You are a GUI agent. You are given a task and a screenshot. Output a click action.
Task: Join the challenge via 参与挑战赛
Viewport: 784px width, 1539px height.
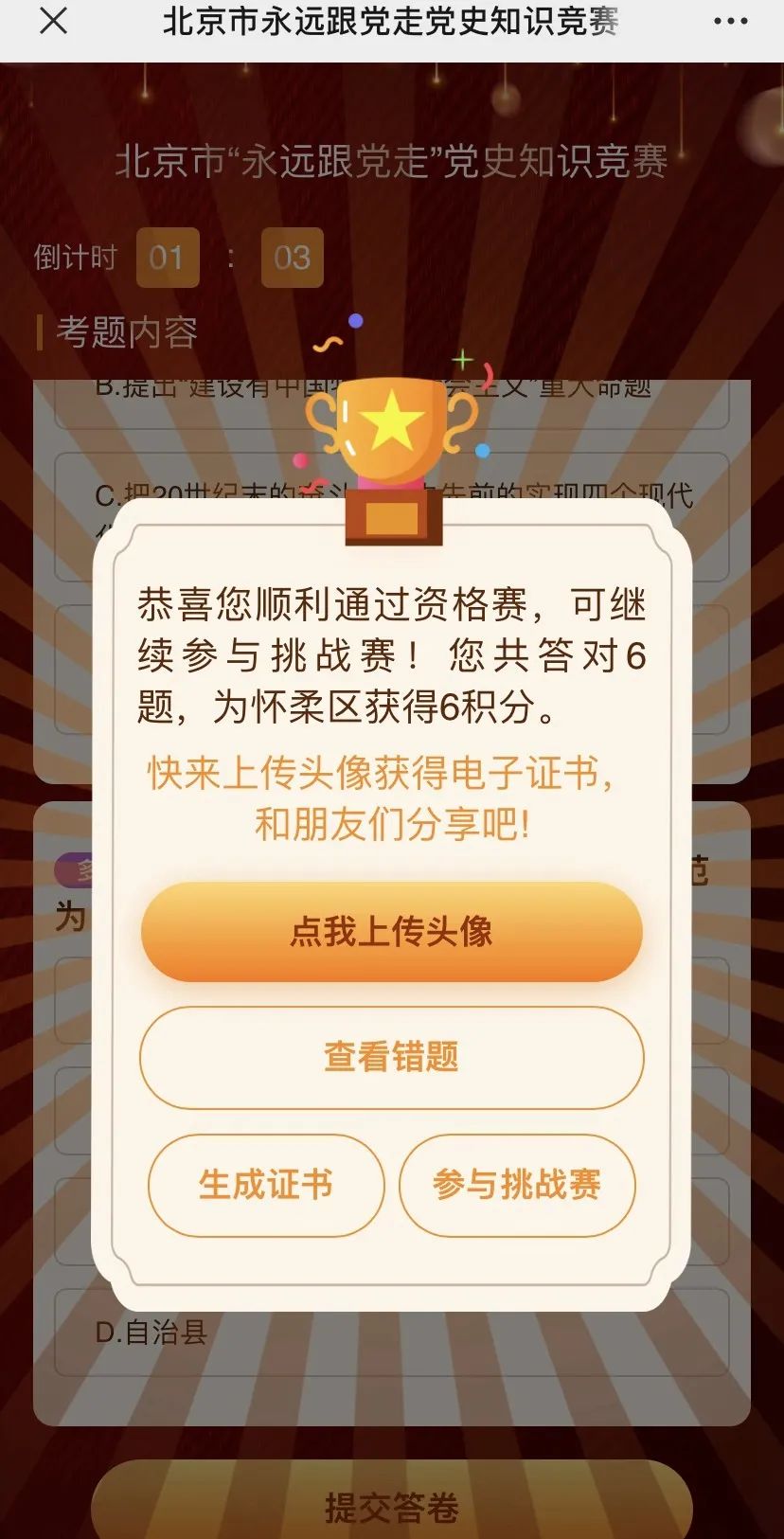click(x=517, y=1185)
